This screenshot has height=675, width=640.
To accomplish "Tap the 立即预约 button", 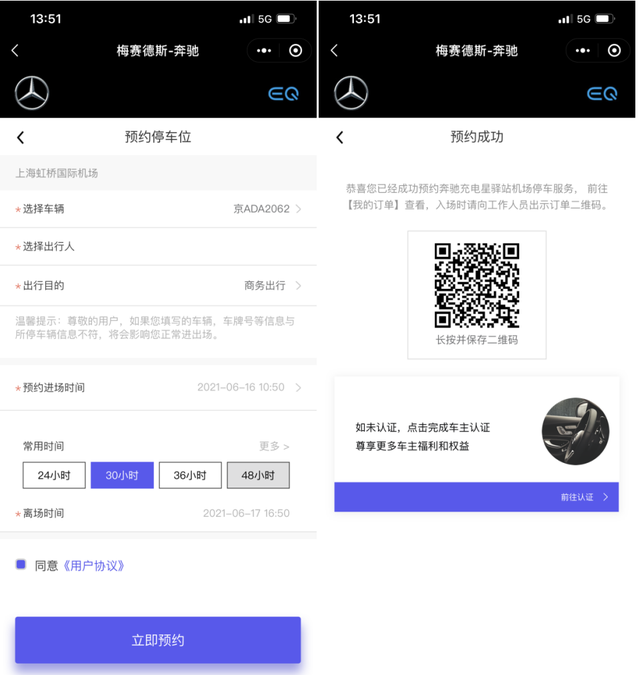I will [x=158, y=640].
